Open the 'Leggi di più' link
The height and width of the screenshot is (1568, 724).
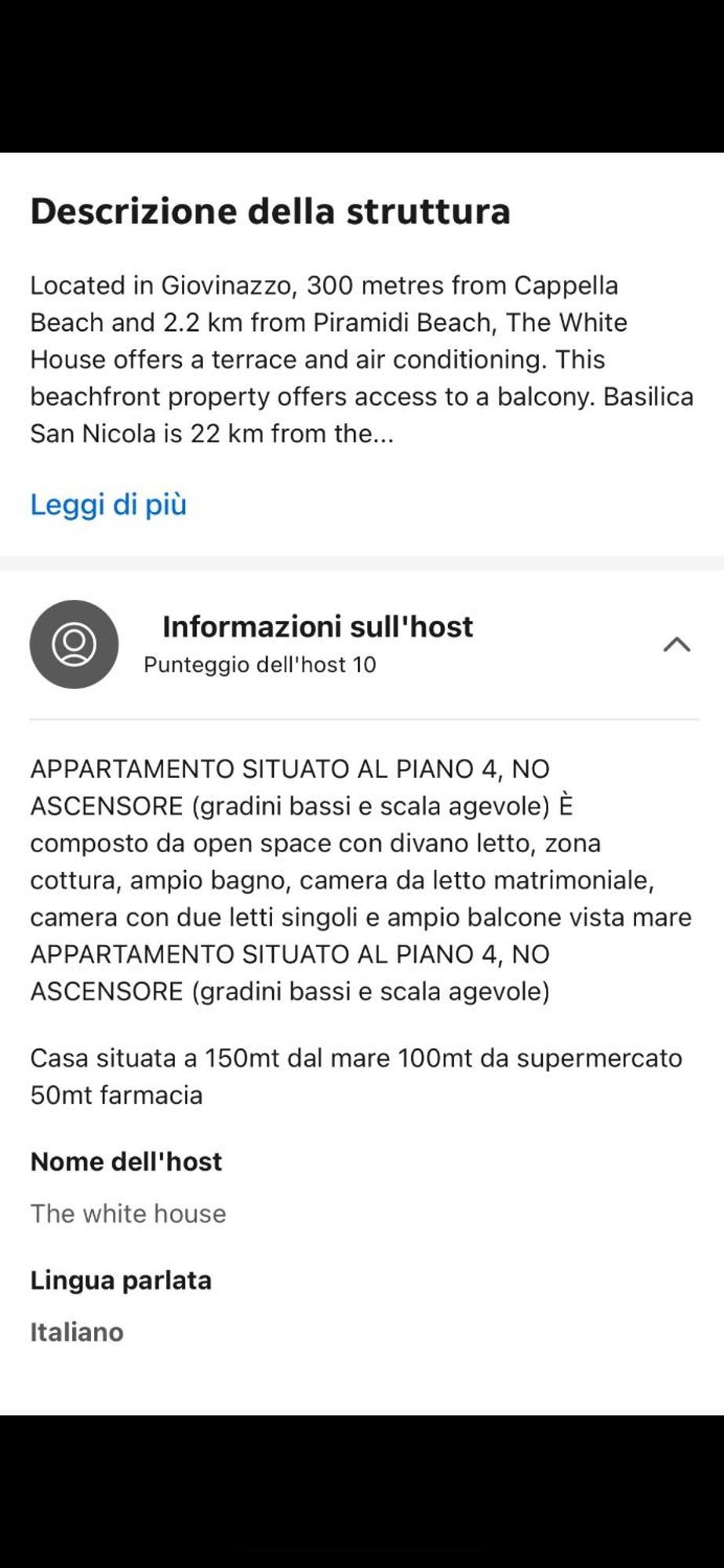(108, 504)
